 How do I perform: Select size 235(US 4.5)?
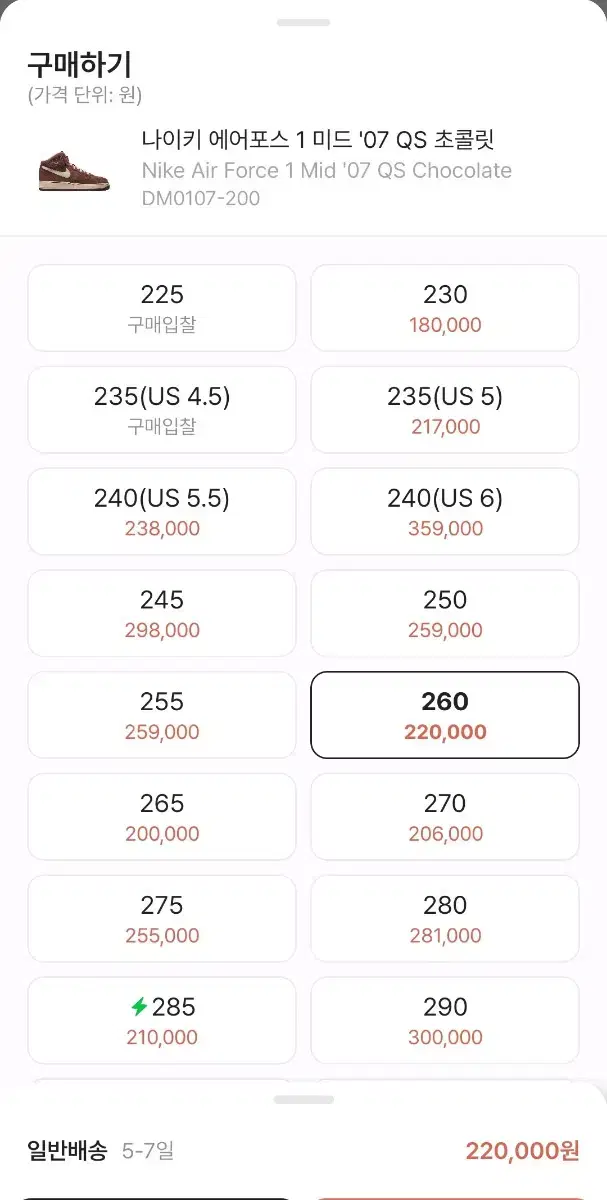pyautogui.click(x=162, y=410)
